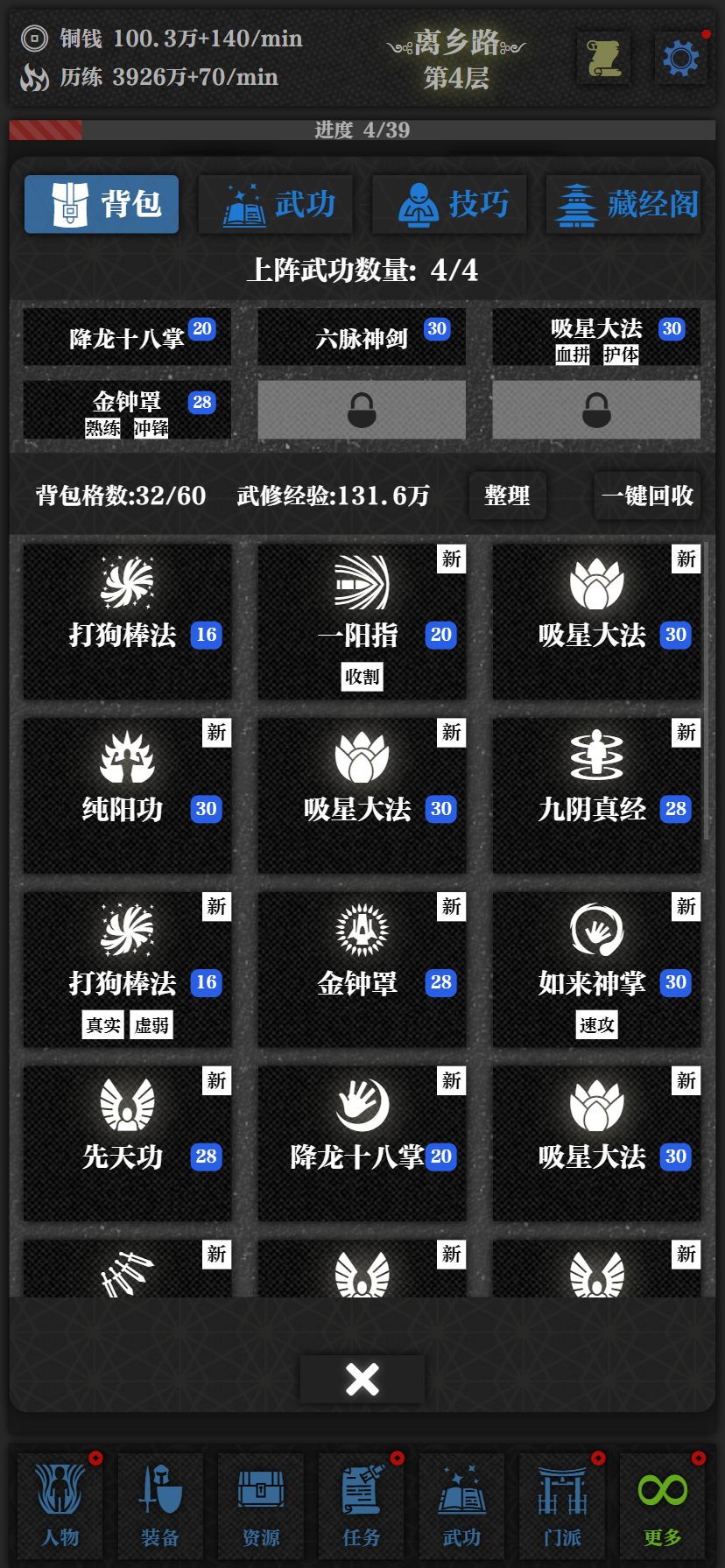Open the 门派 gate icon

[x=561, y=1506]
